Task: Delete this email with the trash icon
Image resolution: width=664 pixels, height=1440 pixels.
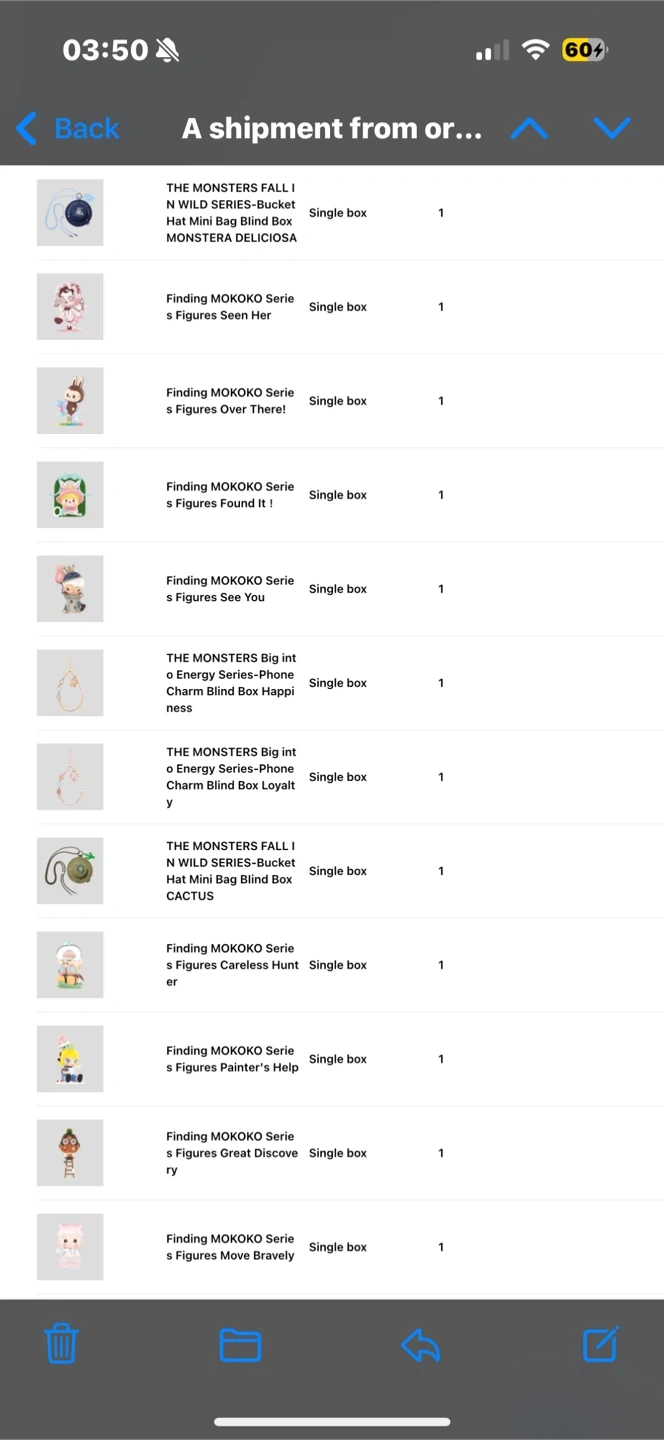Action: point(62,1344)
